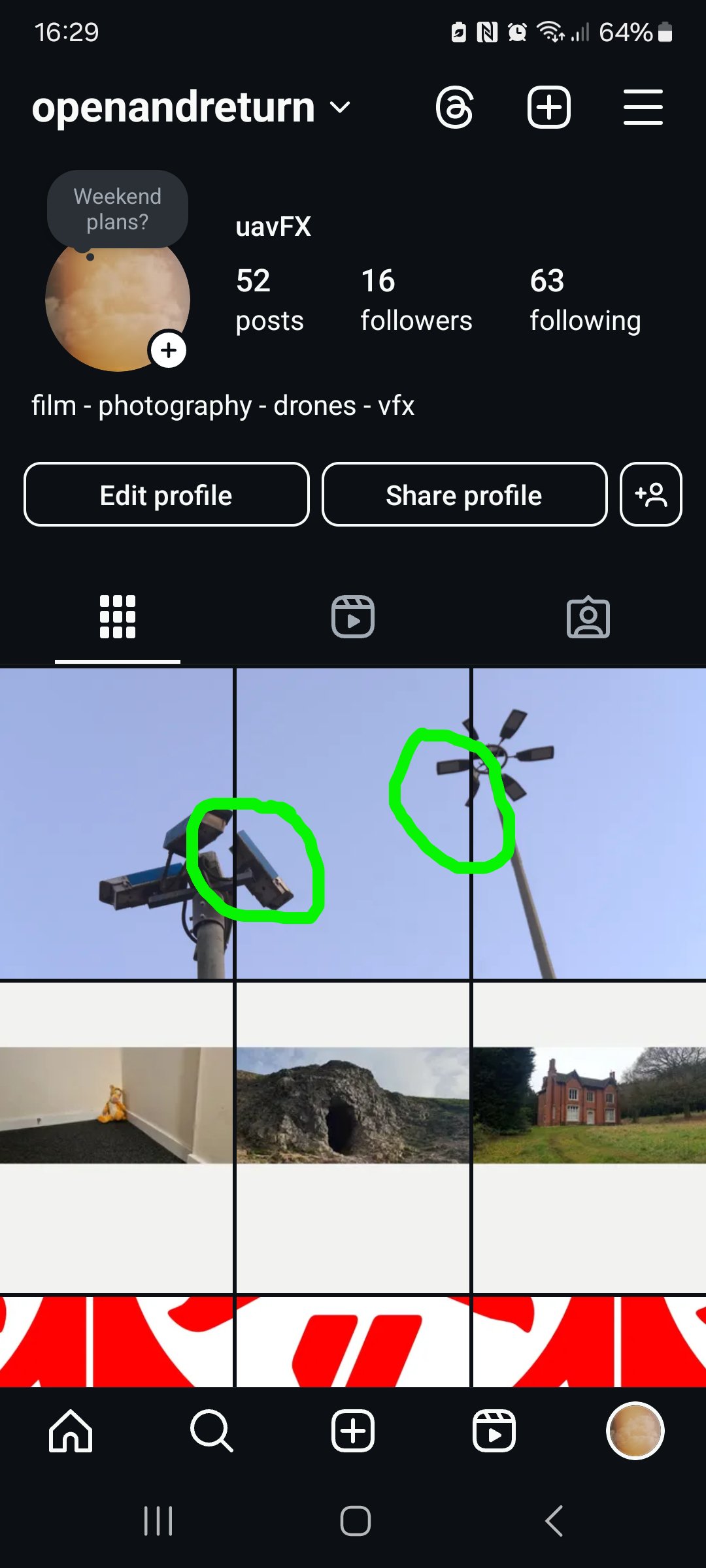This screenshot has height=1568, width=706.
Task: Click the create new post plus icon
Action: [x=548, y=108]
